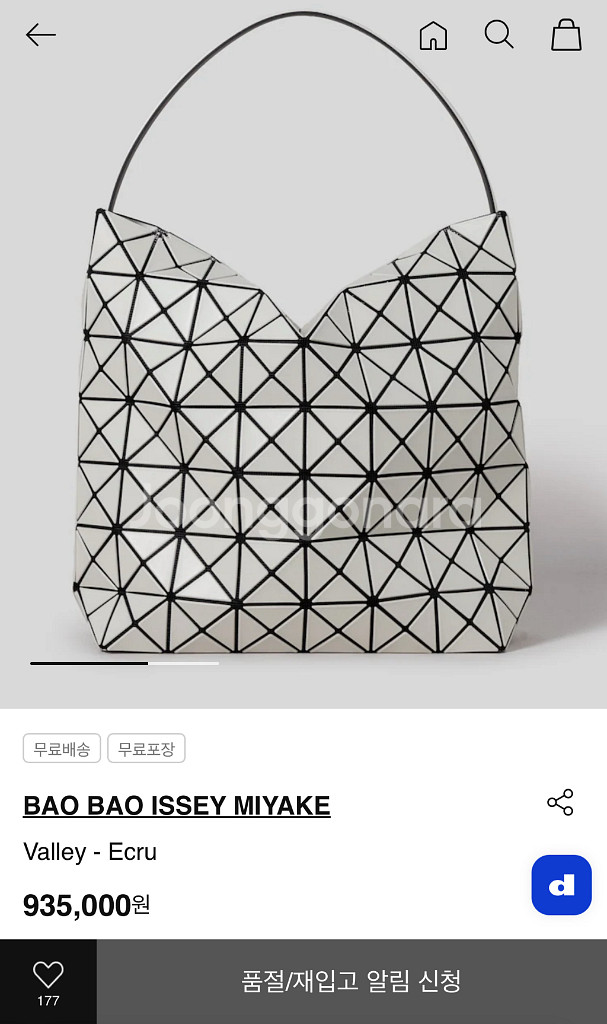Go to the home page icon
Viewport: 607px width, 1024px height.
[433, 35]
